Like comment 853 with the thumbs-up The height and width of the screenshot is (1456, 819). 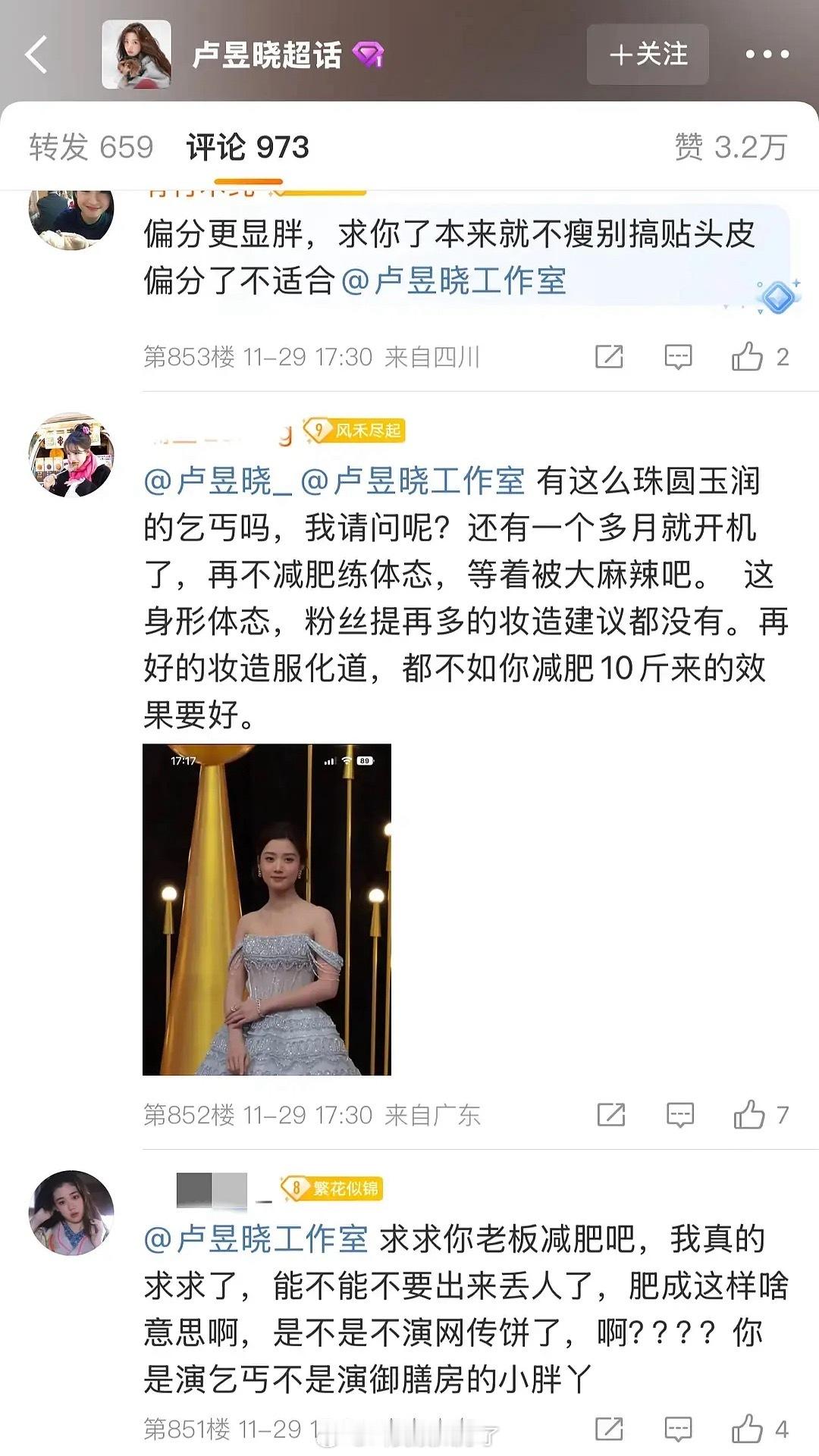tap(749, 356)
